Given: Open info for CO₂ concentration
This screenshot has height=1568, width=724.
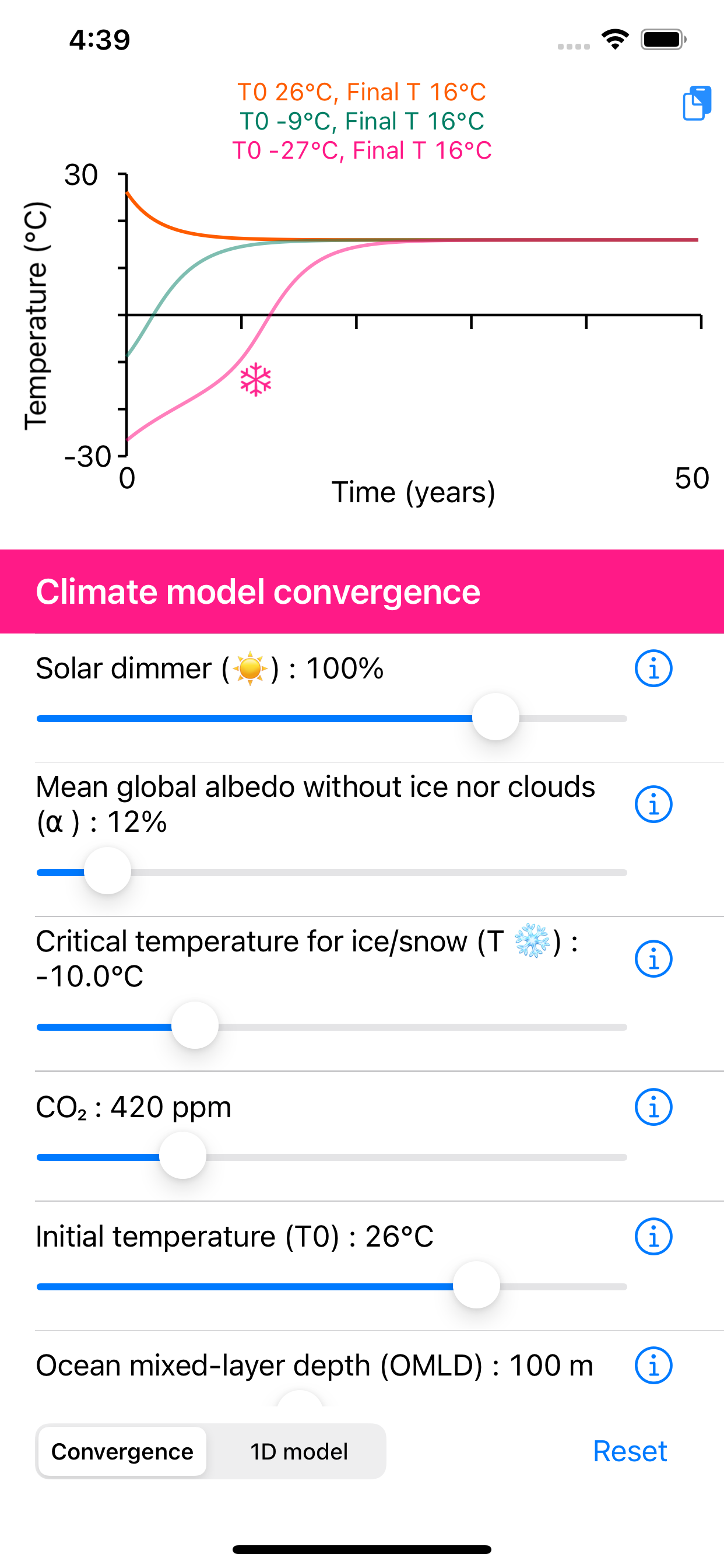Looking at the screenshot, I should [x=653, y=1107].
